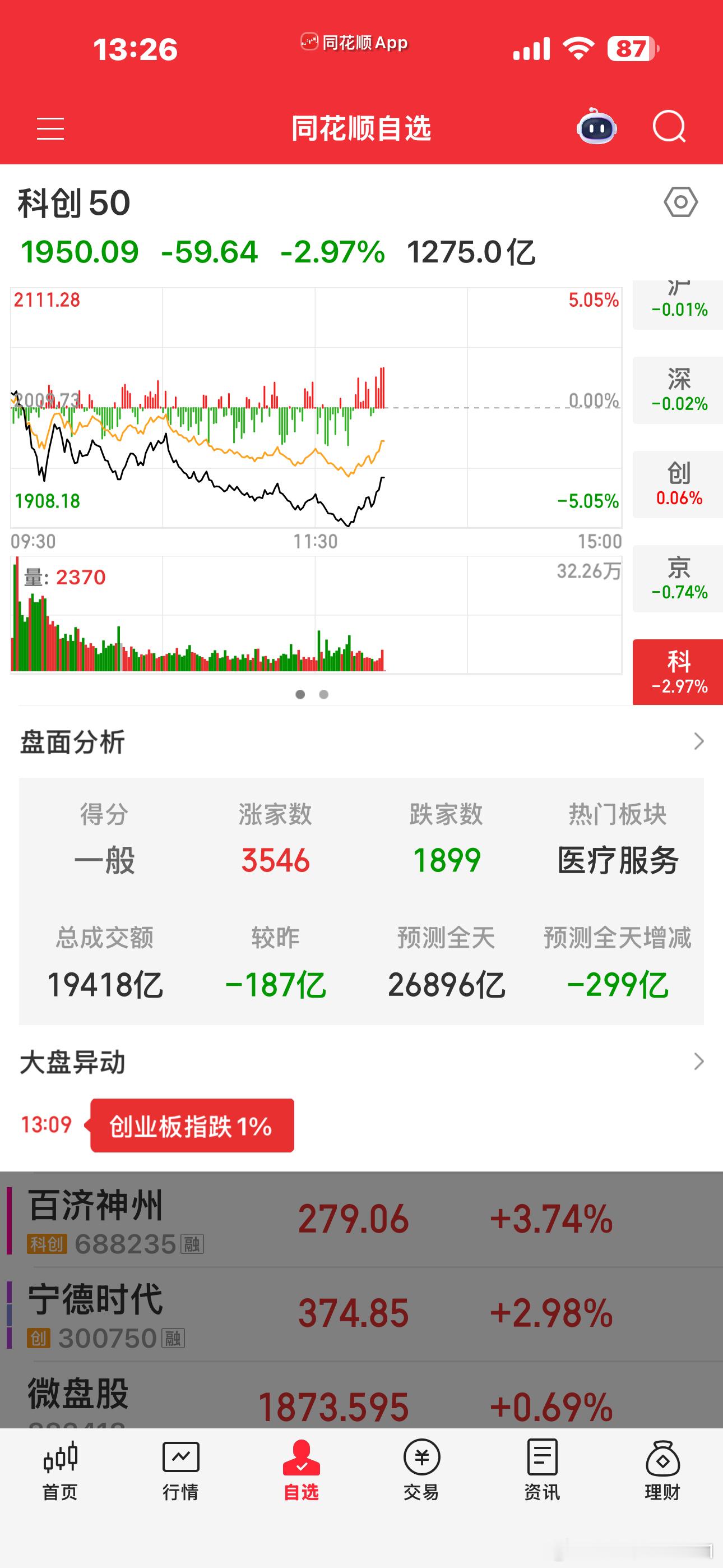
Task: Switch to the 行情 tab
Action: pos(180,1470)
